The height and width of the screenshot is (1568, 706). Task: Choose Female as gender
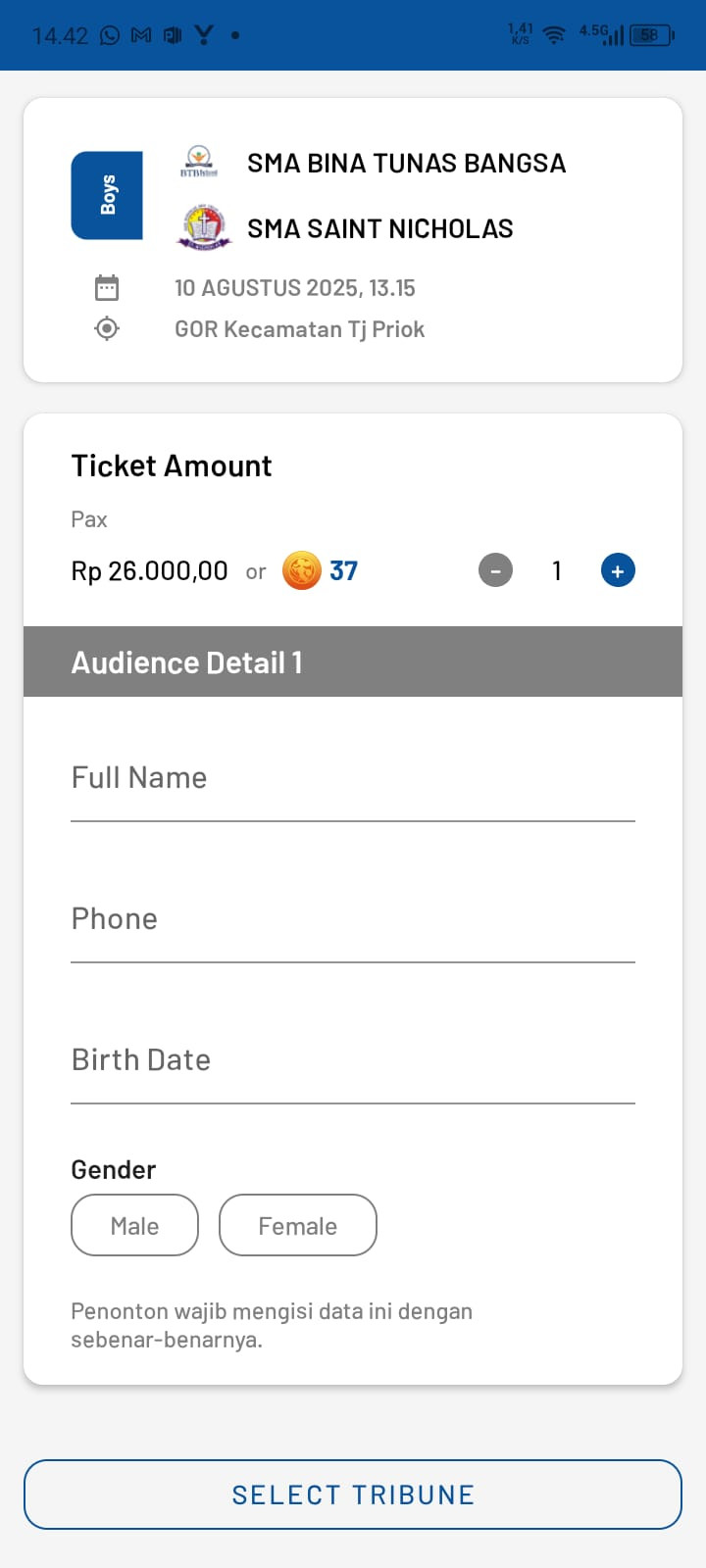[x=298, y=1225]
